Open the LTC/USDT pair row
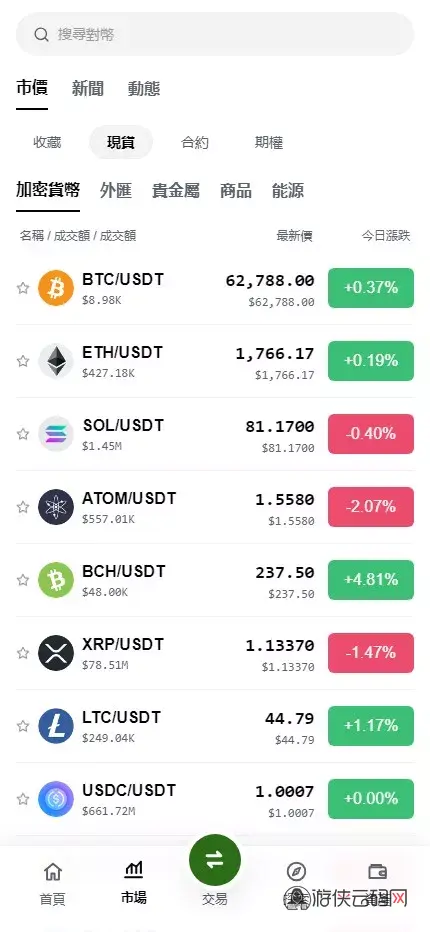Image resolution: width=430 pixels, height=932 pixels. click(x=215, y=726)
